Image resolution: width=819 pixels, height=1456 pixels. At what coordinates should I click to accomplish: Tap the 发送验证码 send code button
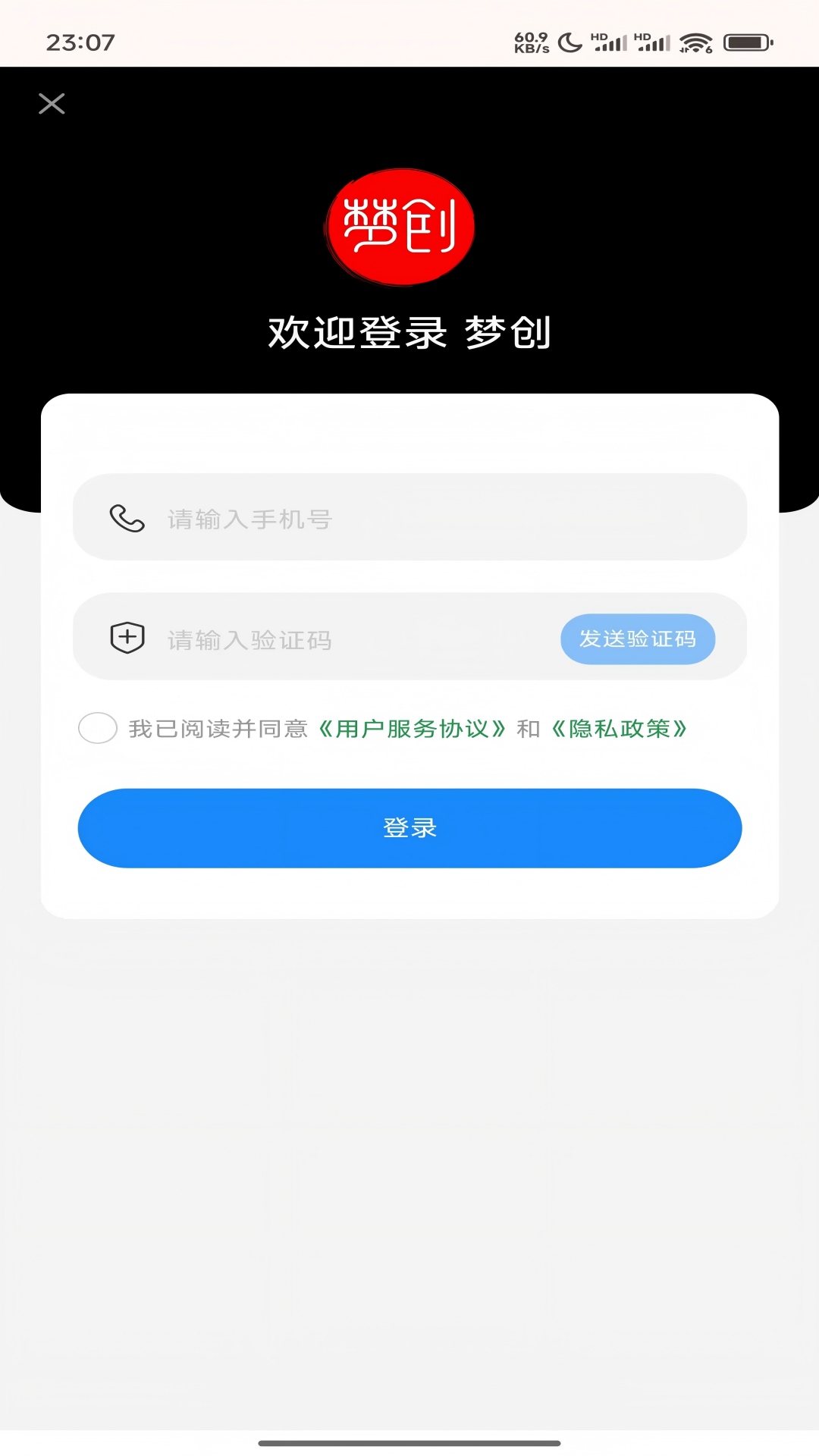638,639
